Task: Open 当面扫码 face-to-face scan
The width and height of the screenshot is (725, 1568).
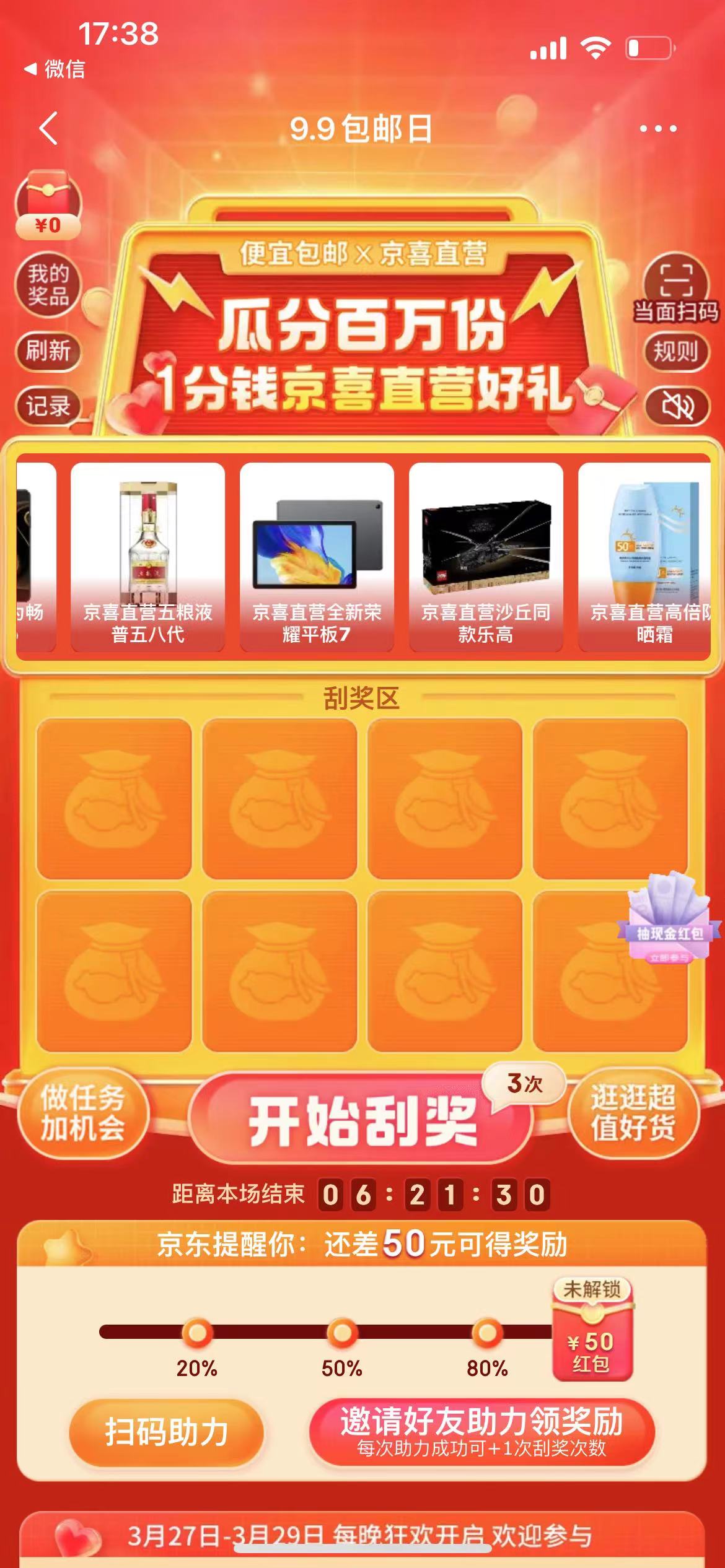Action: pyautogui.click(x=675, y=290)
